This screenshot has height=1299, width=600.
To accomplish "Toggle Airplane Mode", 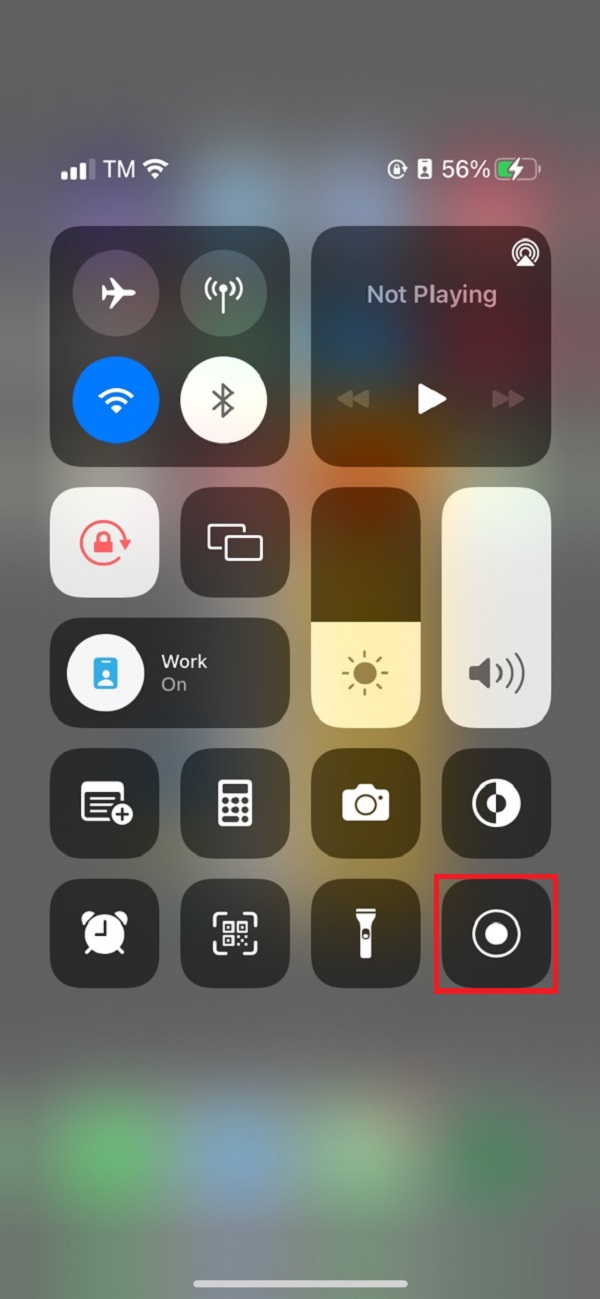I will click(x=116, y=292).
